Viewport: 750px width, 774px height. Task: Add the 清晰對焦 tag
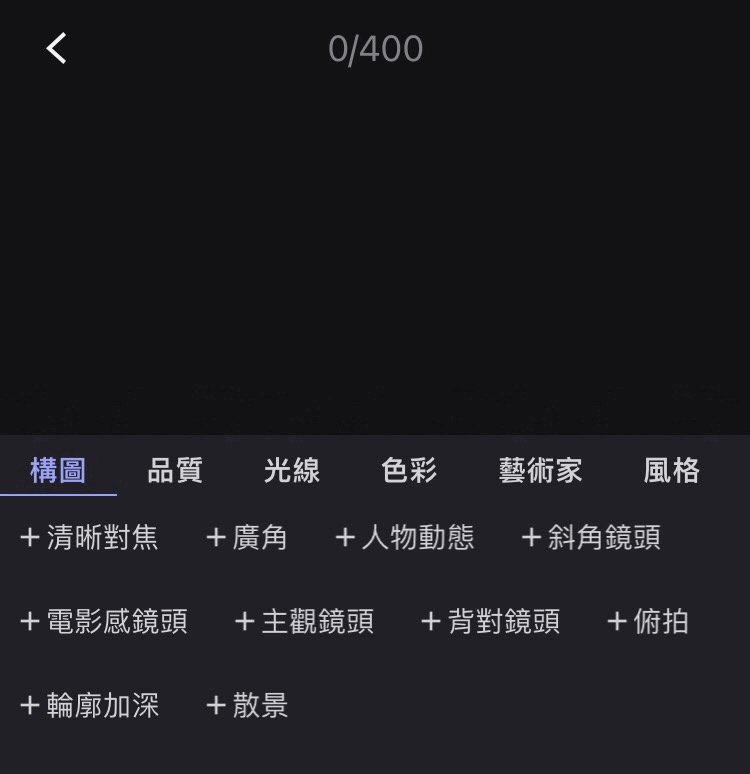click(88, 537)
